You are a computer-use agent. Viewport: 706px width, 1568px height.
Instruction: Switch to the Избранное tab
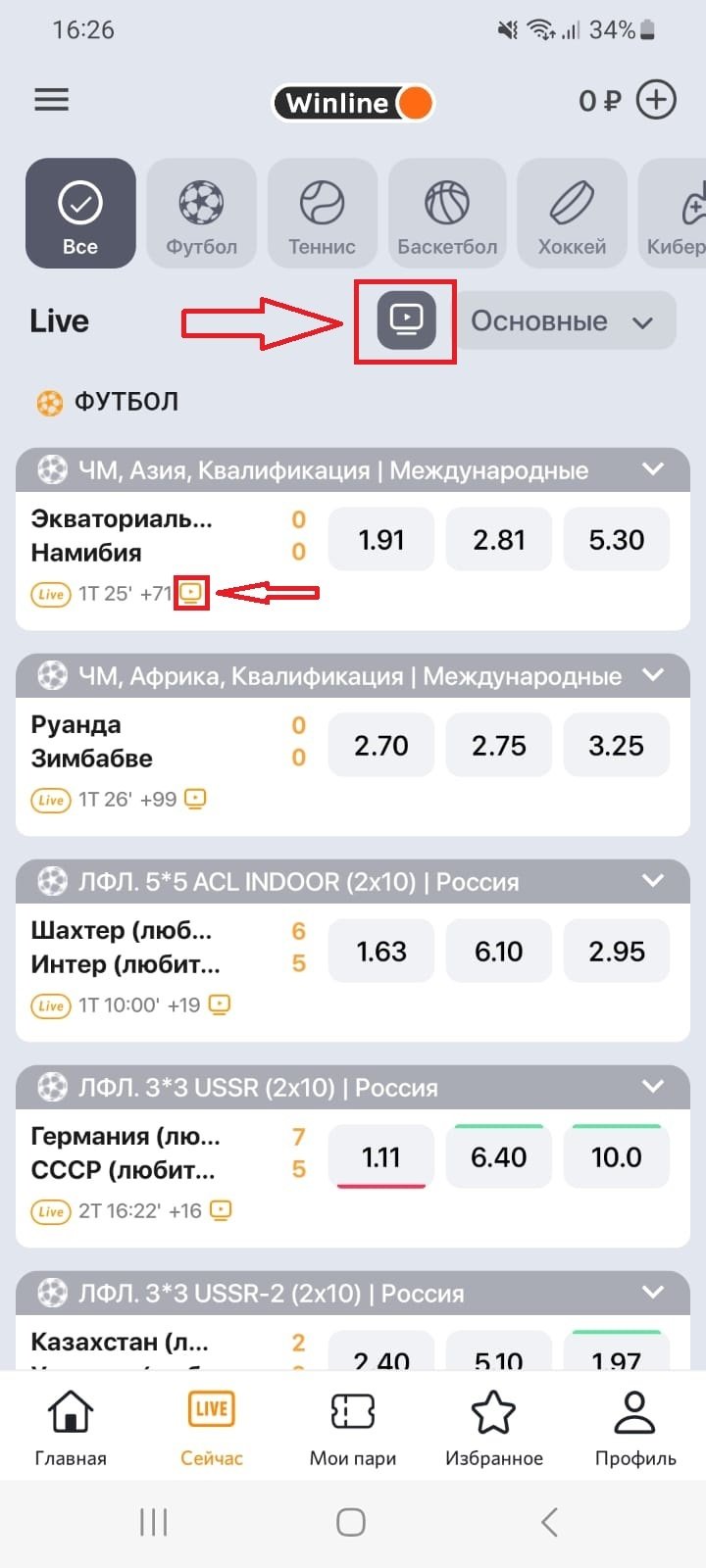click(494, 1428)
